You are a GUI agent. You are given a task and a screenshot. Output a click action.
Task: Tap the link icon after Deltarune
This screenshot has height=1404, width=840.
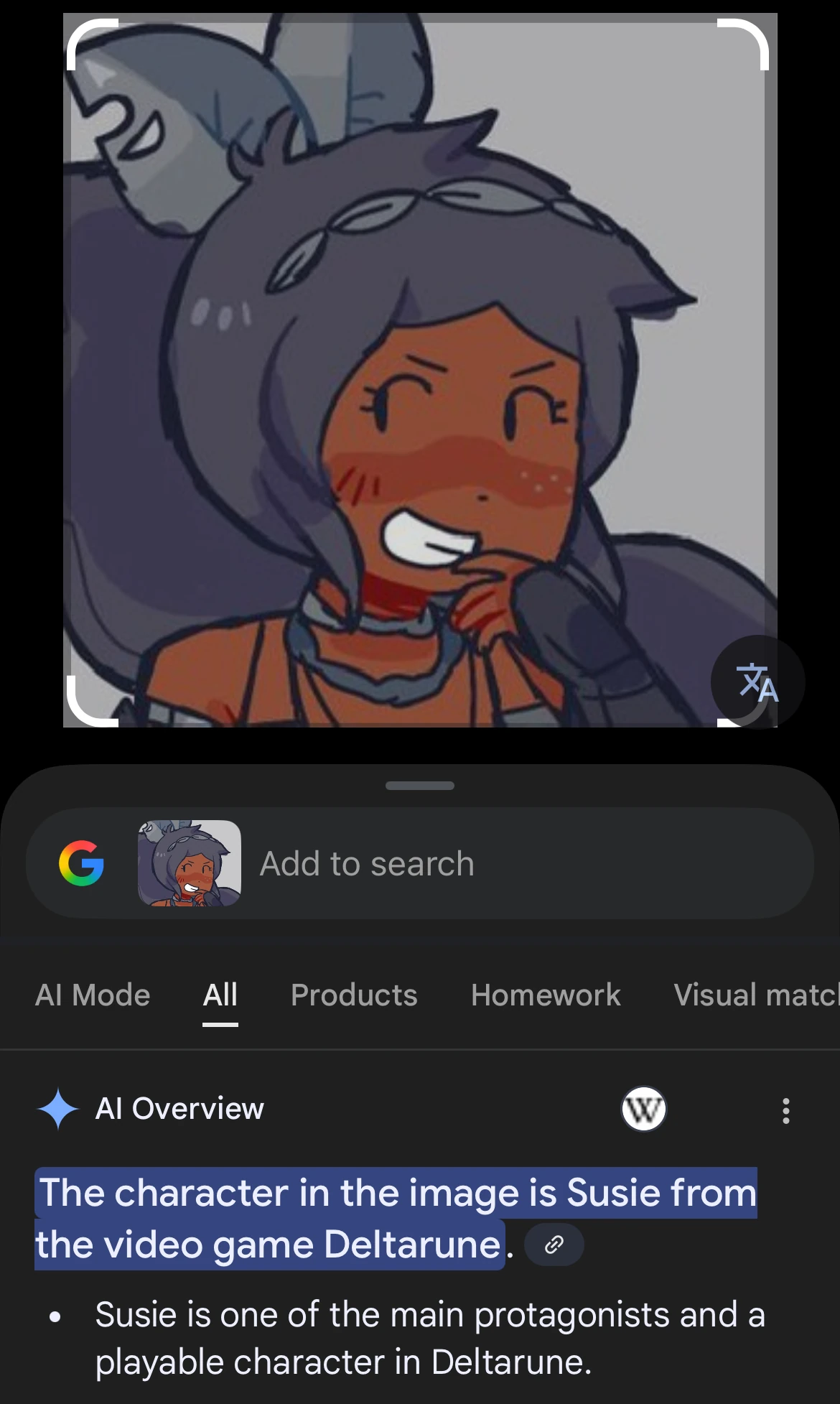coord(554,1245)
